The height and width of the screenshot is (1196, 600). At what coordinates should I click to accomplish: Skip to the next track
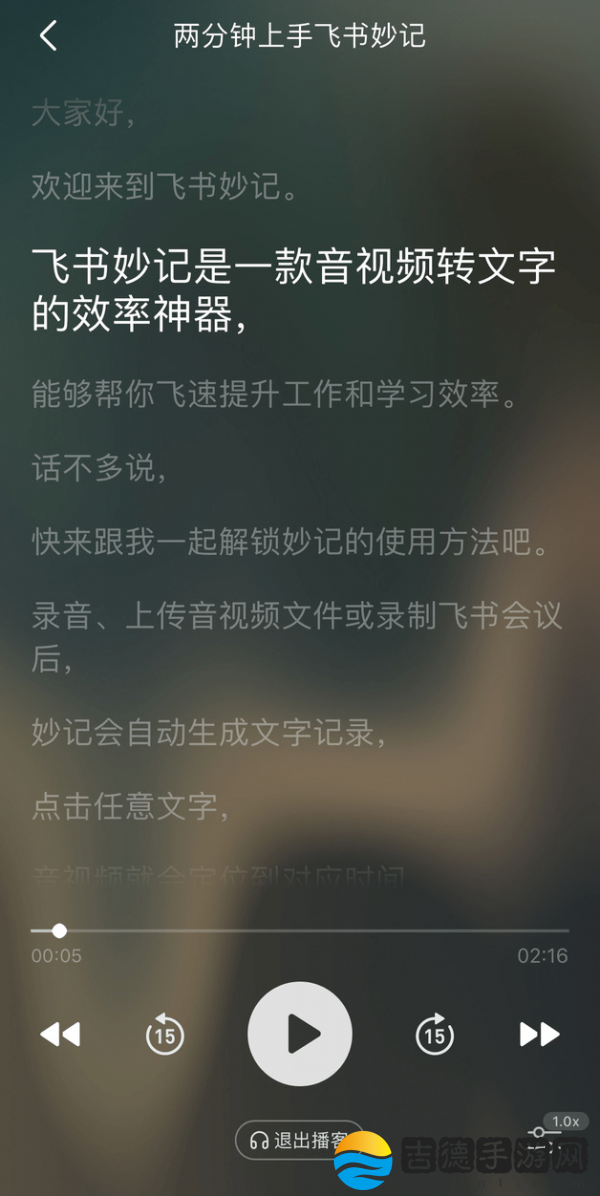pyautogui.click(x=540, y=1034)
